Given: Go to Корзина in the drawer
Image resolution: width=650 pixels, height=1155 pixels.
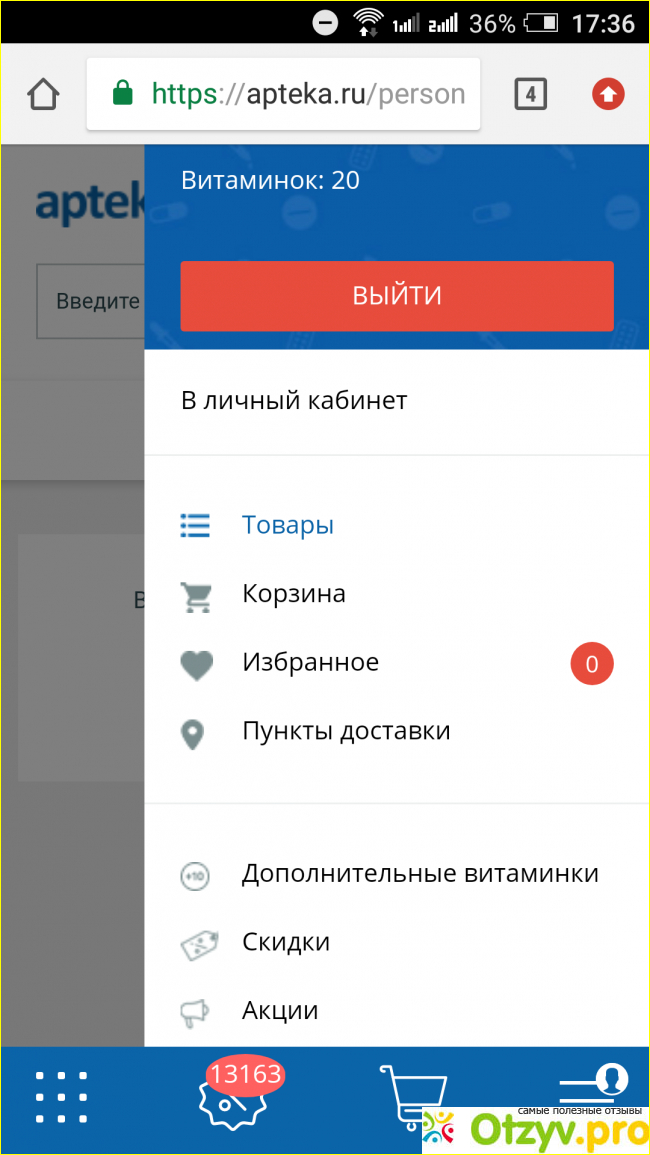Looking at the screenshot, I should 293,594.
